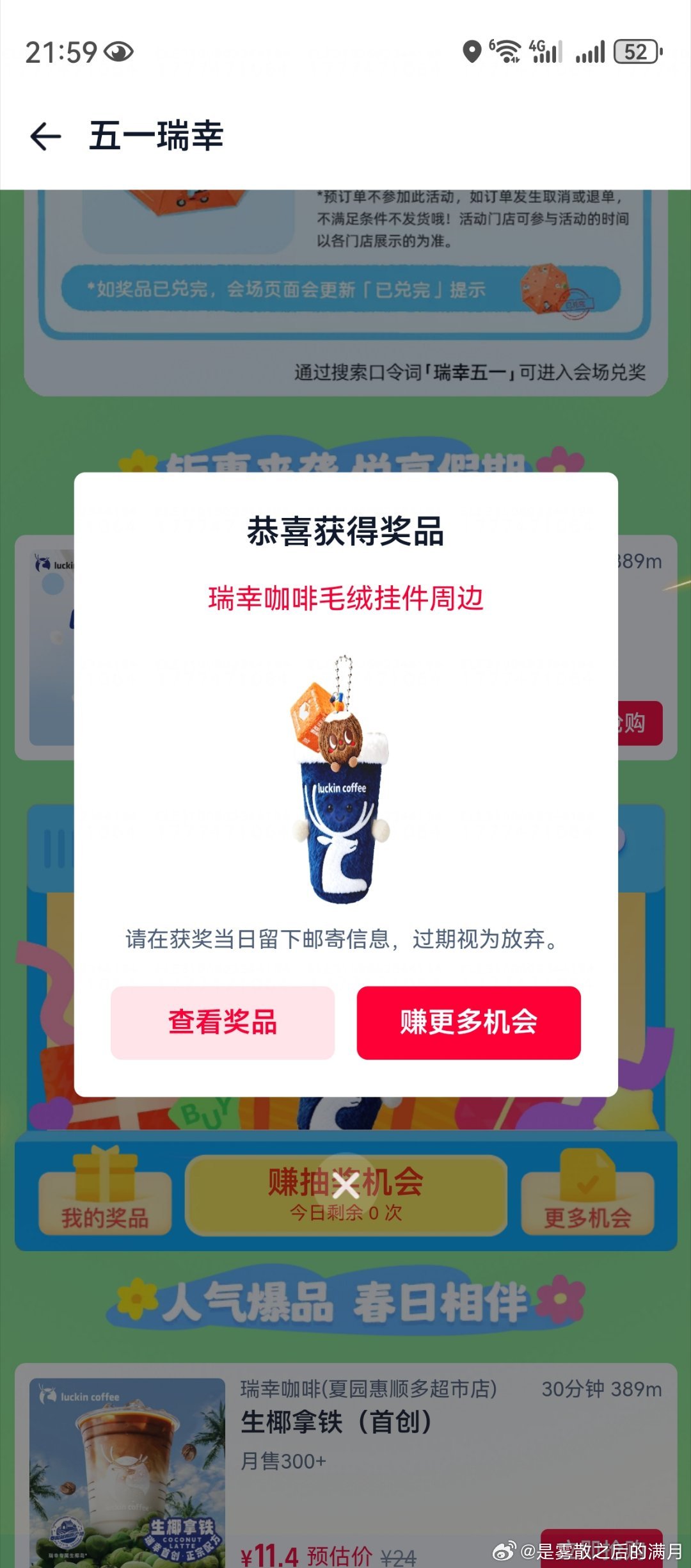Dismiss the prize dialog with X
Screen dimensions: 691x1568
click(x=345, y=1186)
